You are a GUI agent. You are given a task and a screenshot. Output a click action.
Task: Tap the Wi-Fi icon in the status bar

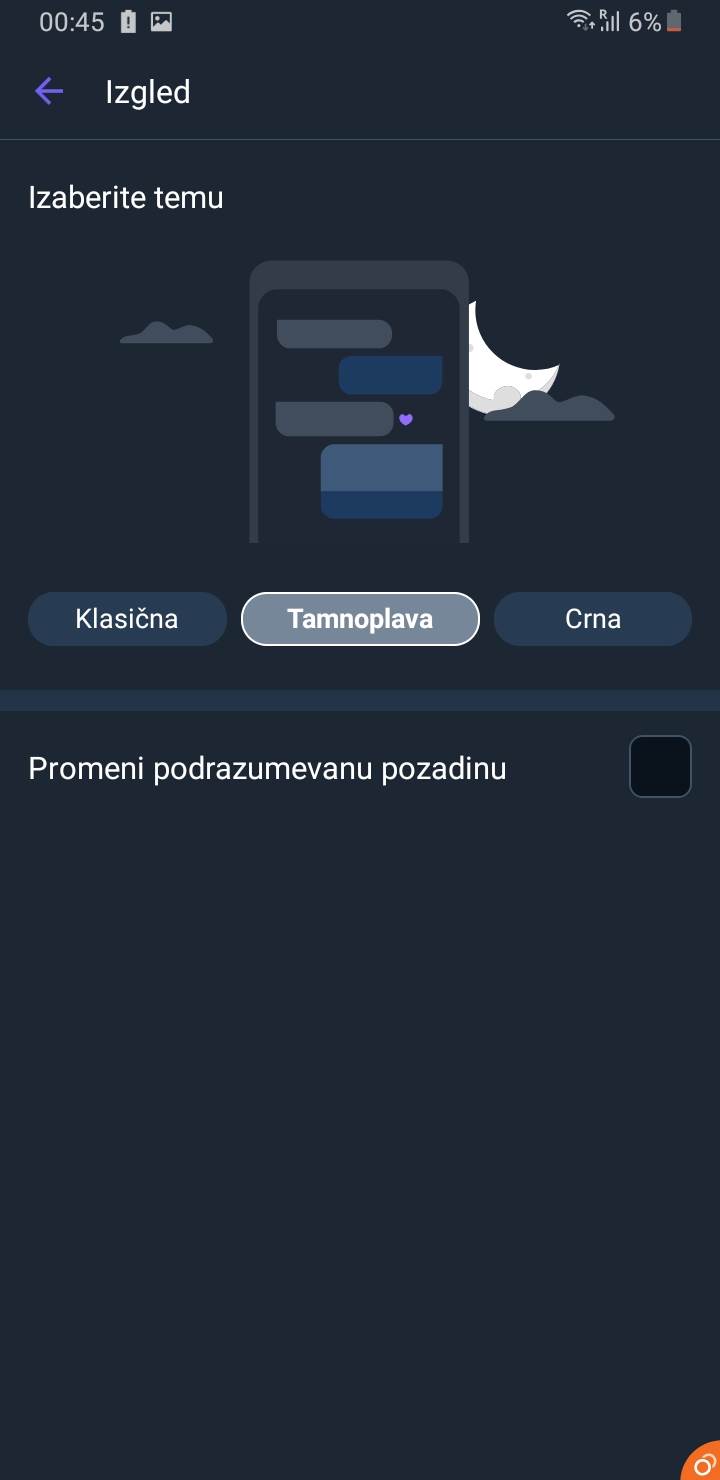coord(579,21)
